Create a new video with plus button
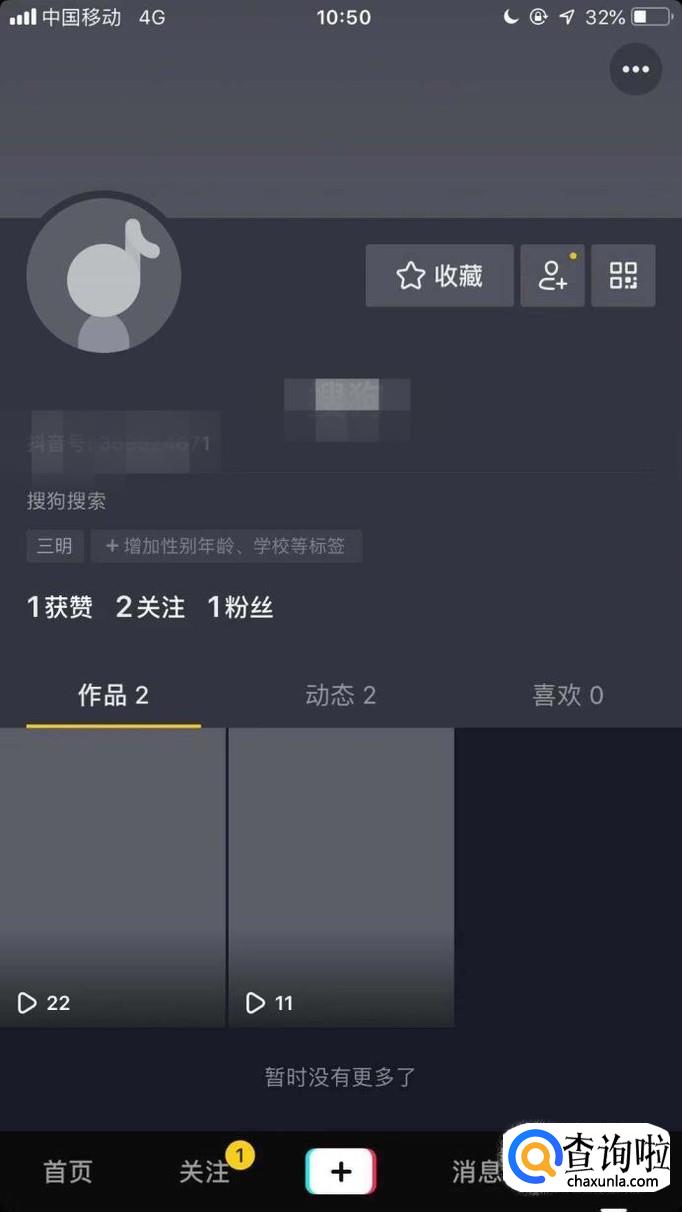 341,1171
